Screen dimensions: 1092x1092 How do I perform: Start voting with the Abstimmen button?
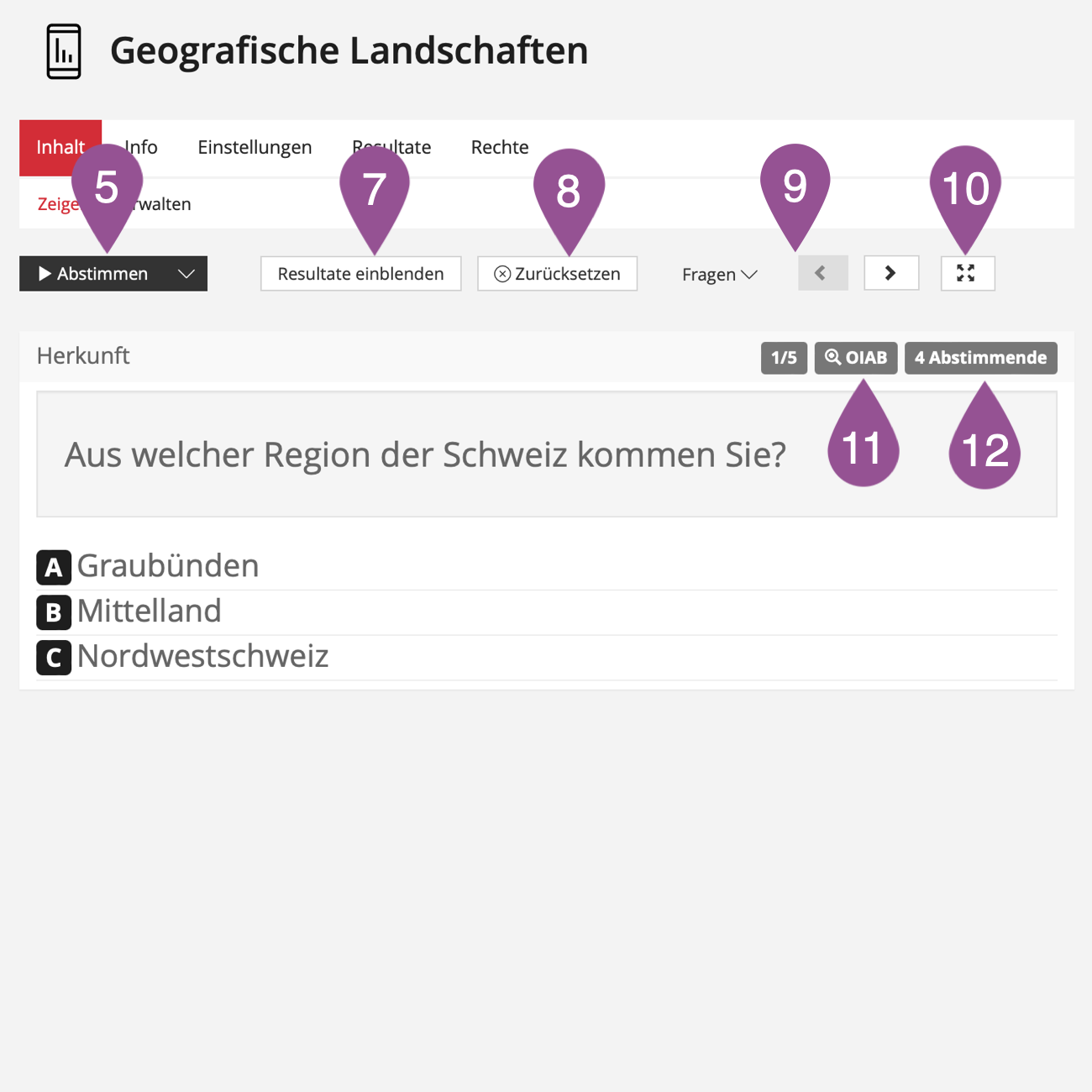tap(92, 274)
